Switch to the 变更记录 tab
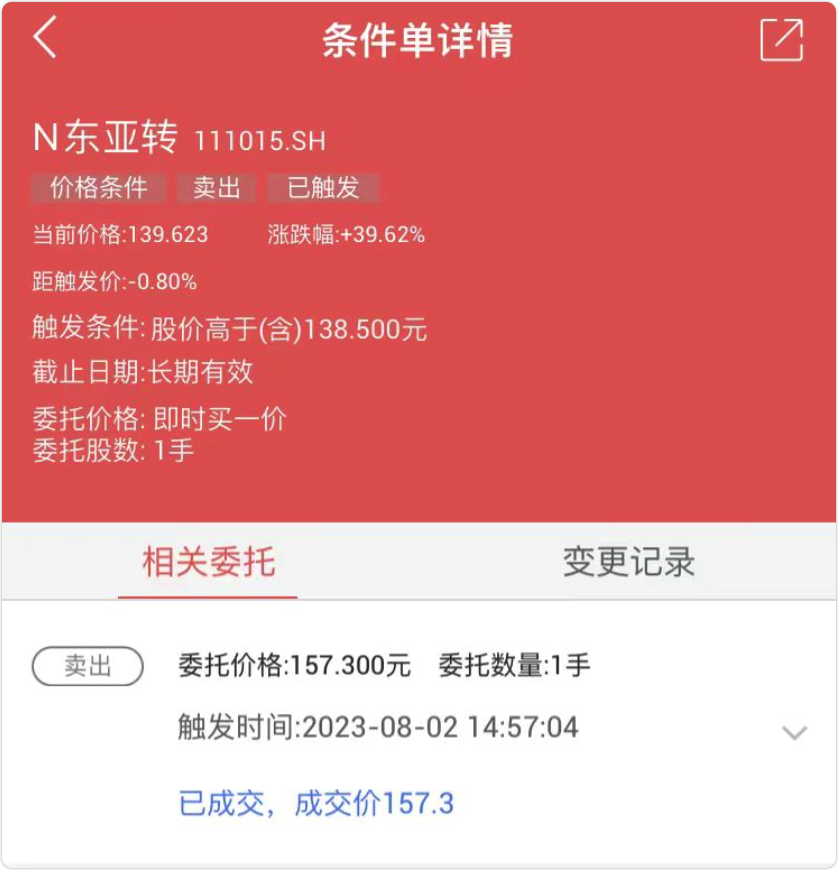The image size is (838, 870). (x=628, y=562)
